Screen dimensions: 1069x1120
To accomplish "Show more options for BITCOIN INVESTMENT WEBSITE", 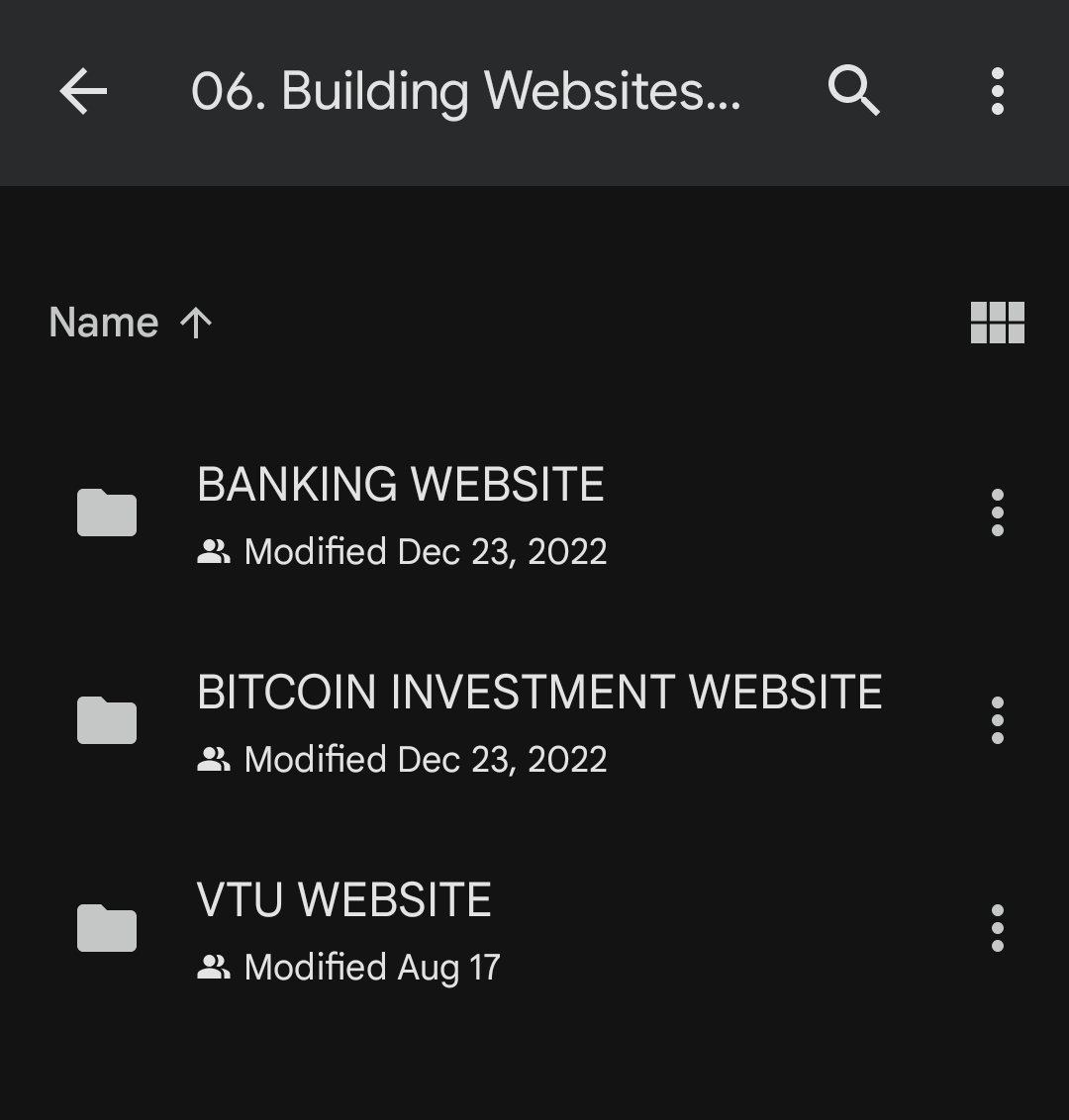I will pos(997,721).
